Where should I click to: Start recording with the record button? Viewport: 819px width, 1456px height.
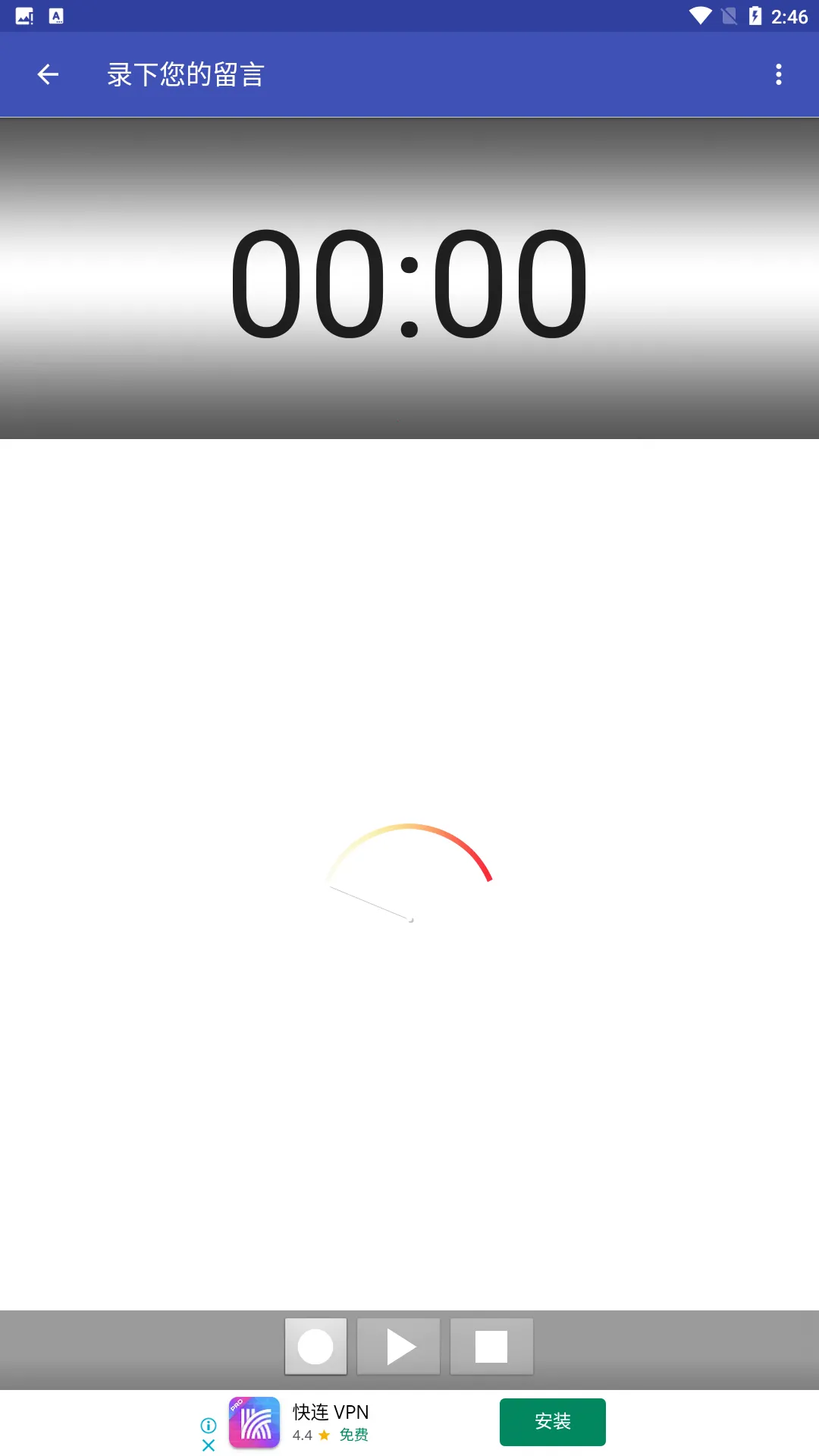pos(315,1347)
